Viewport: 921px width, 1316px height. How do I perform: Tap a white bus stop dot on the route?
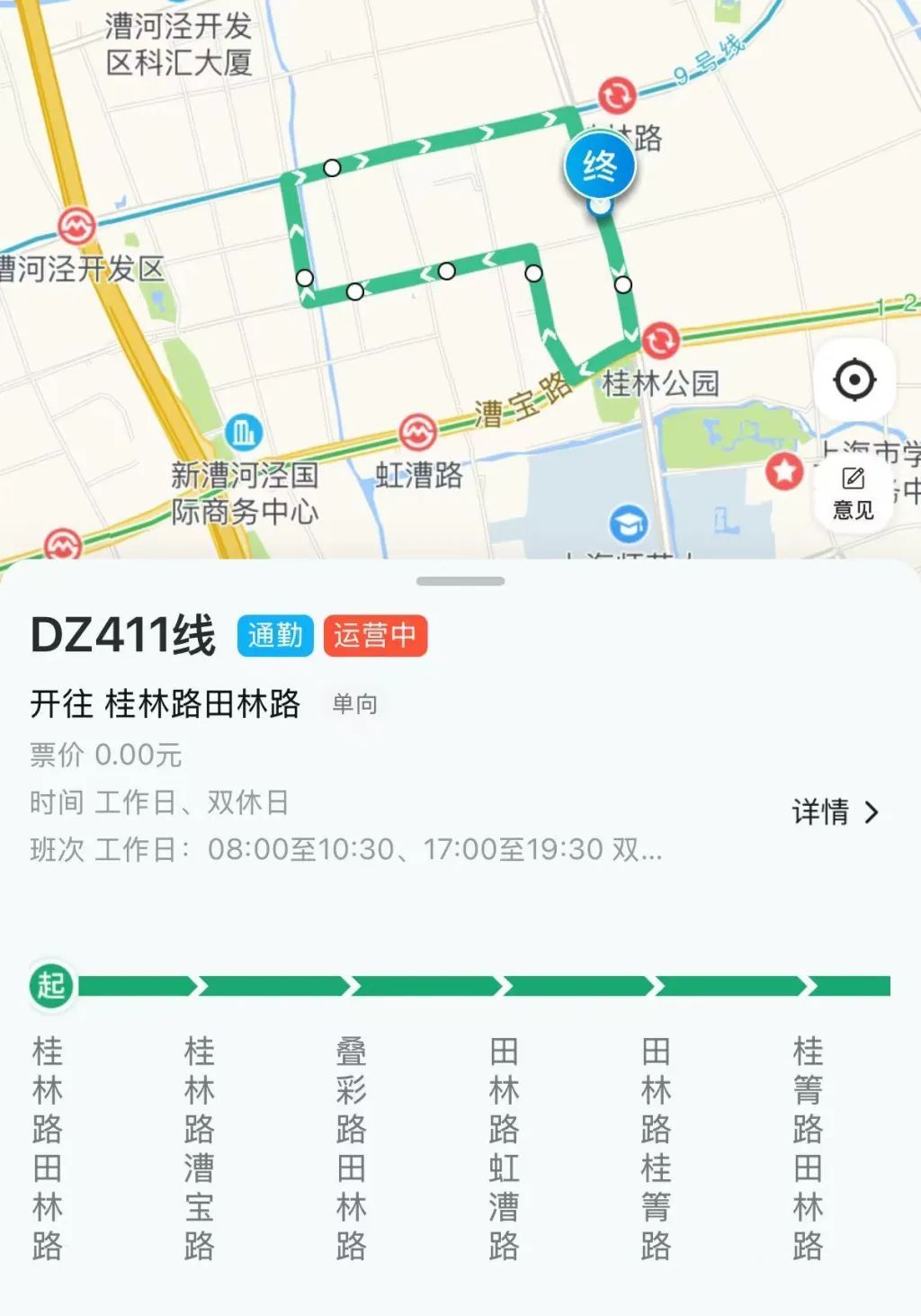click(332, 168)
